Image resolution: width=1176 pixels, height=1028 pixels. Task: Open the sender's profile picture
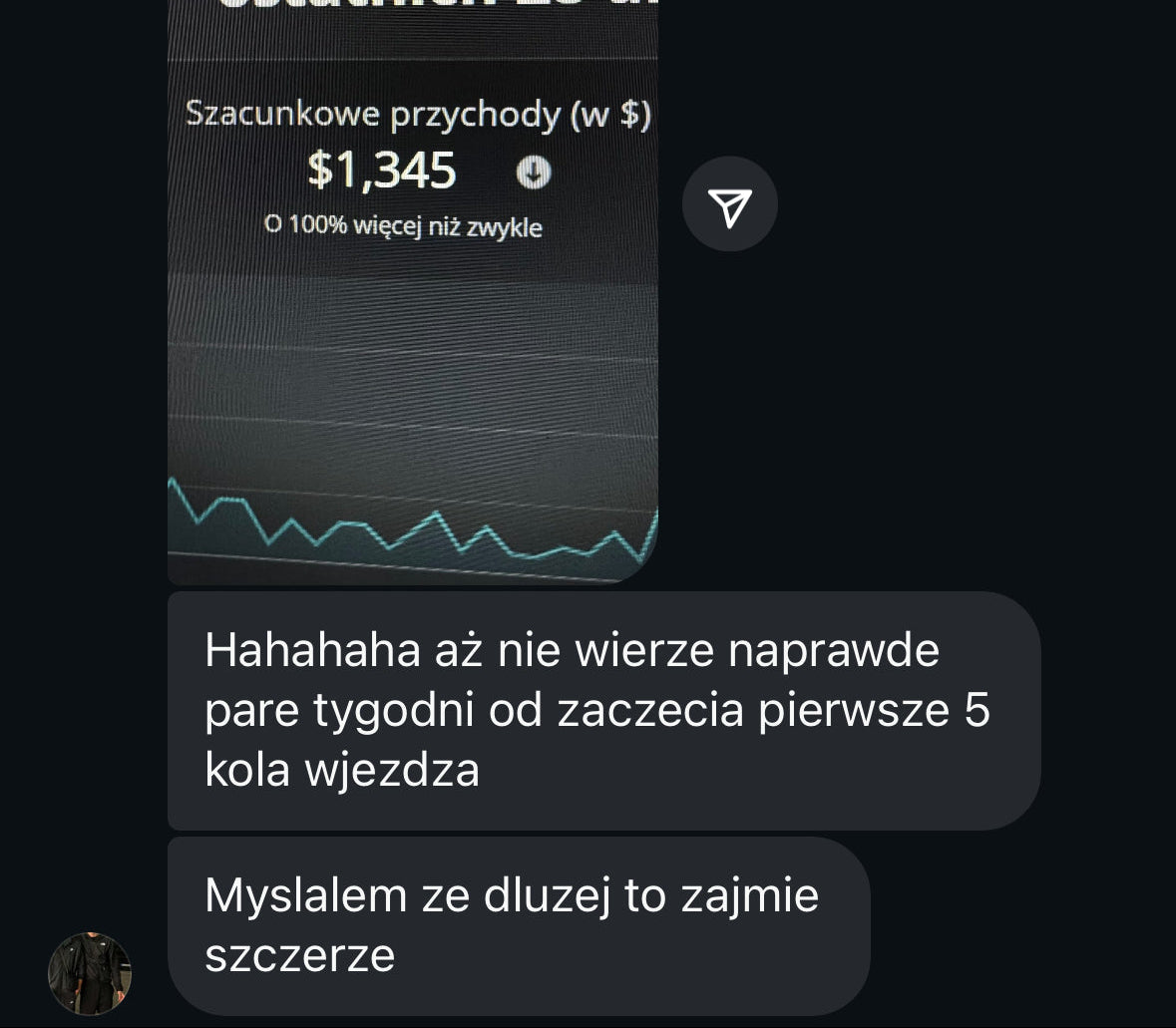pyautogui.click(x=90, y=974)
